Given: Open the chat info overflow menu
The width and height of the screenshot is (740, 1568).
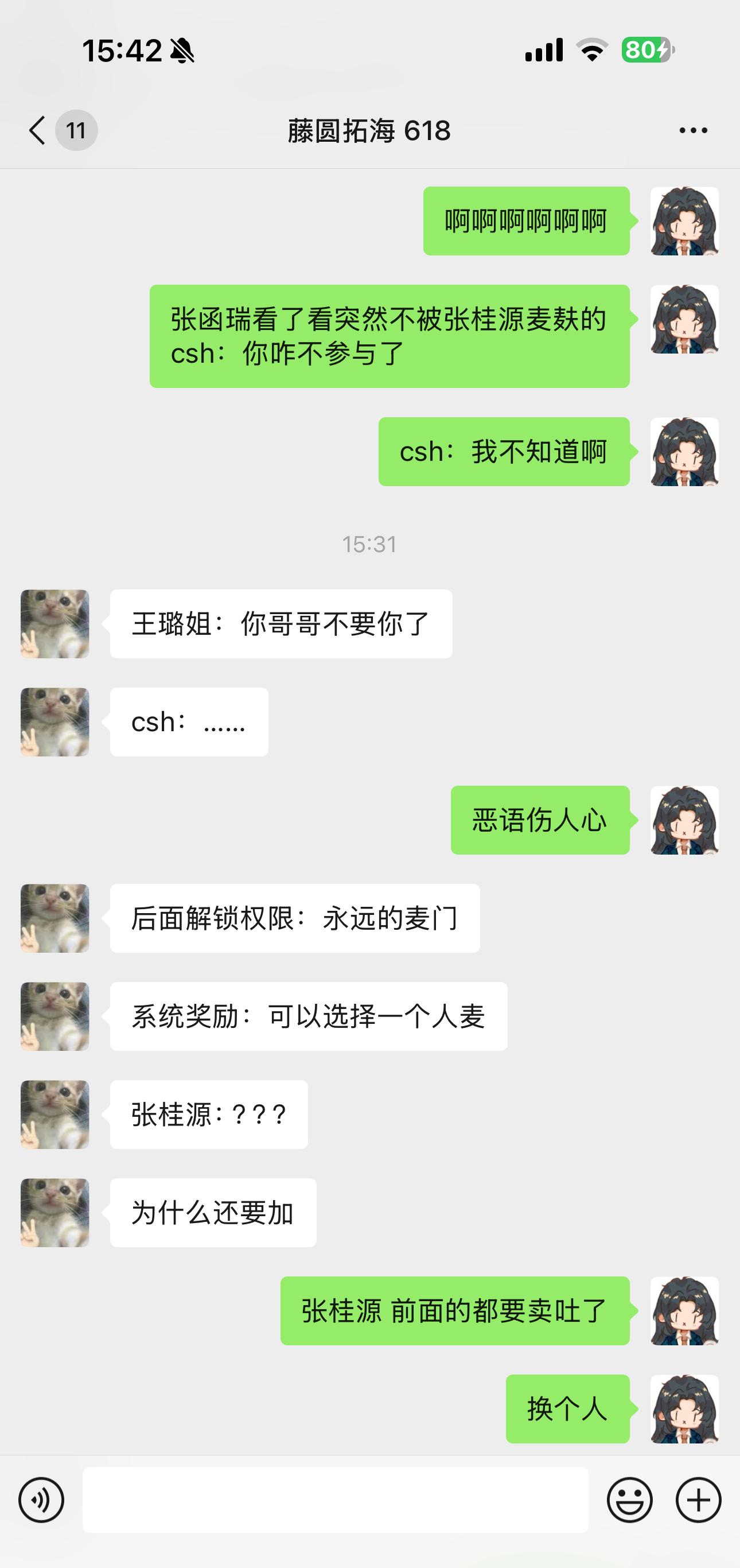Looking at the screenshot, I should [693, 130].
